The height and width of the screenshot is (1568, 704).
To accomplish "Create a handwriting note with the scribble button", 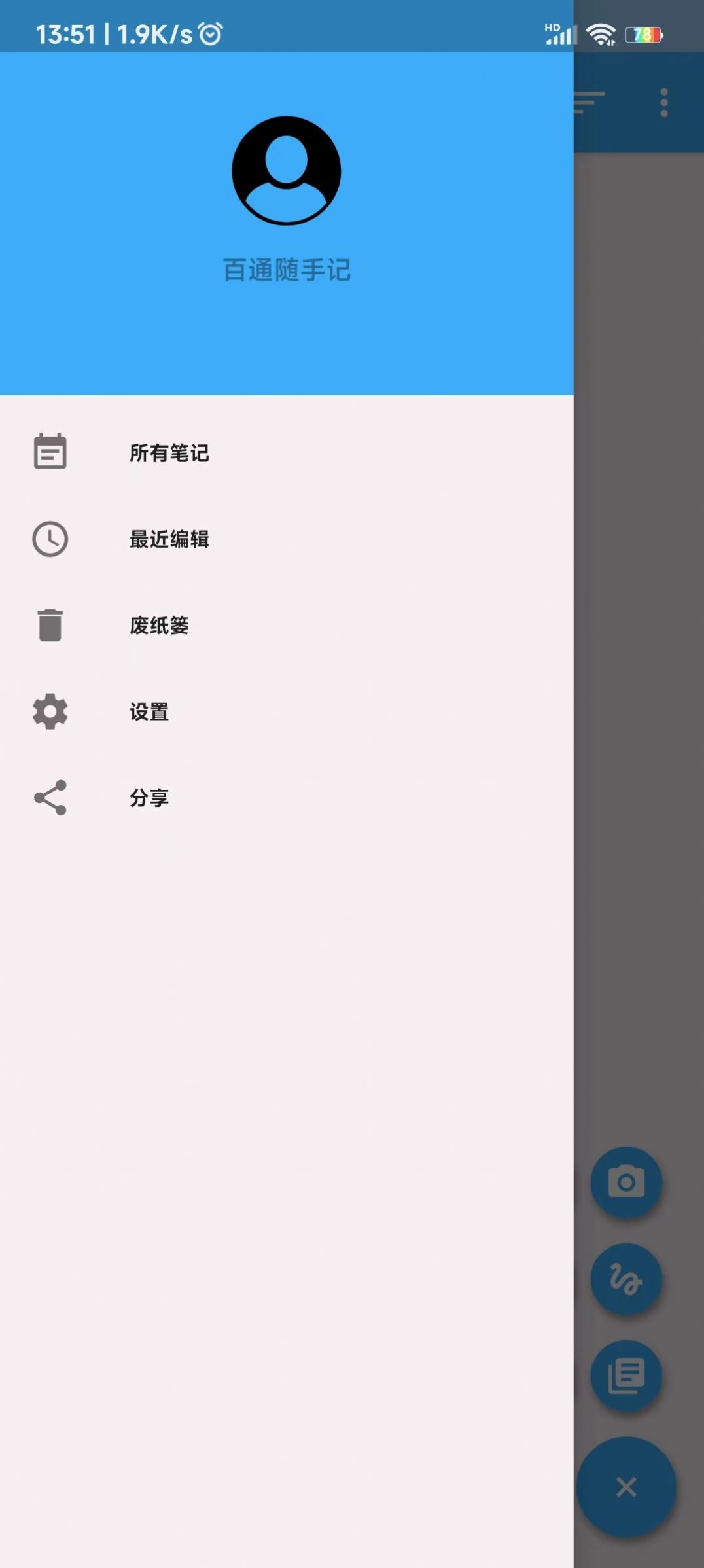I will click(626, 1279).
